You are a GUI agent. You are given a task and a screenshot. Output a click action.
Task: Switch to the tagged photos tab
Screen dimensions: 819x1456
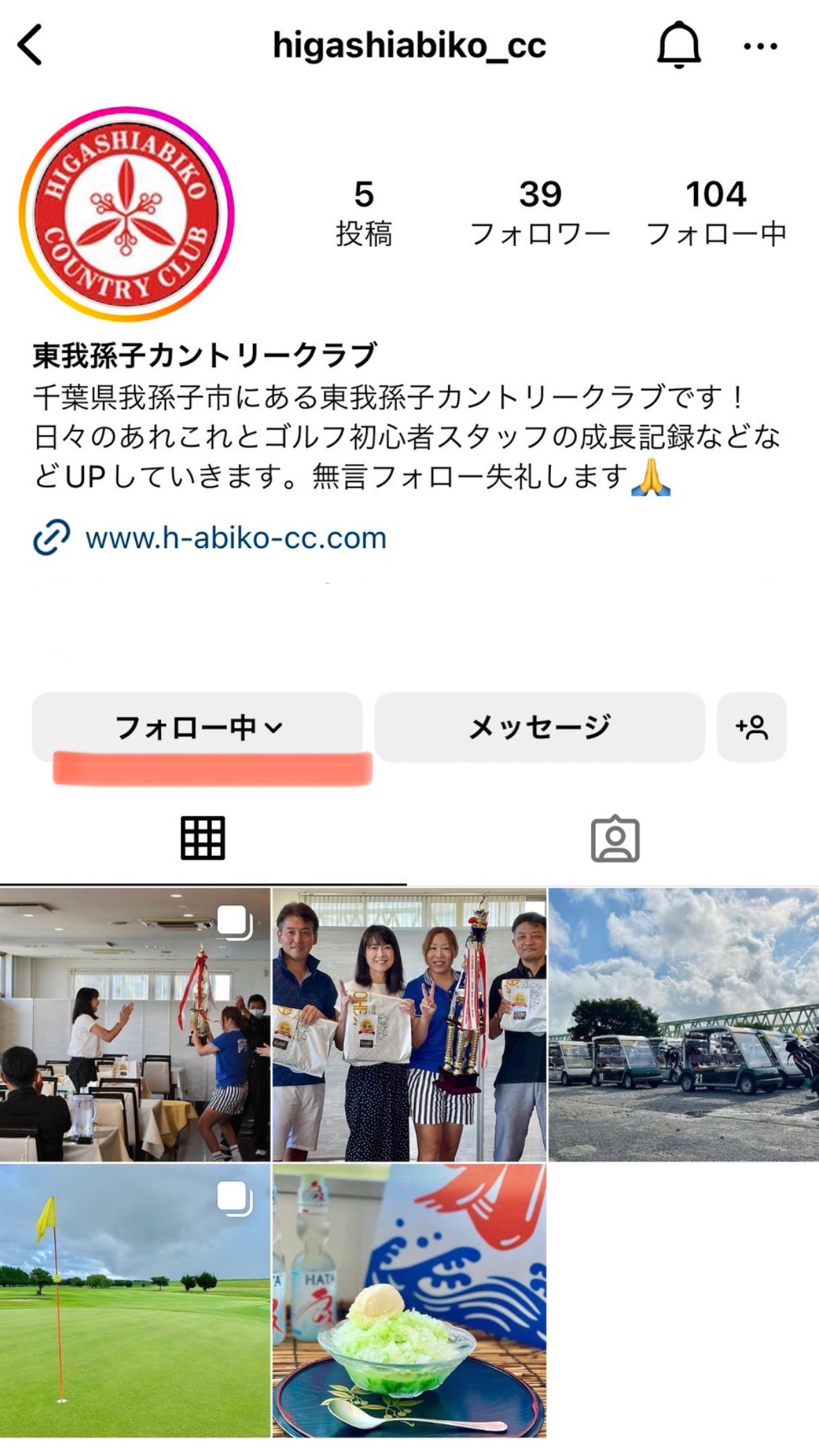coord(615,838)
